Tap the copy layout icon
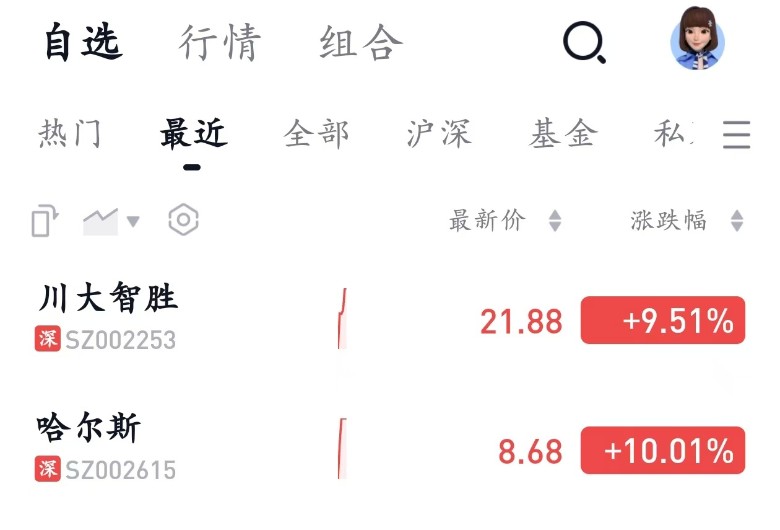The width and height of the screenshot is (780, 530). pos(45,221)
